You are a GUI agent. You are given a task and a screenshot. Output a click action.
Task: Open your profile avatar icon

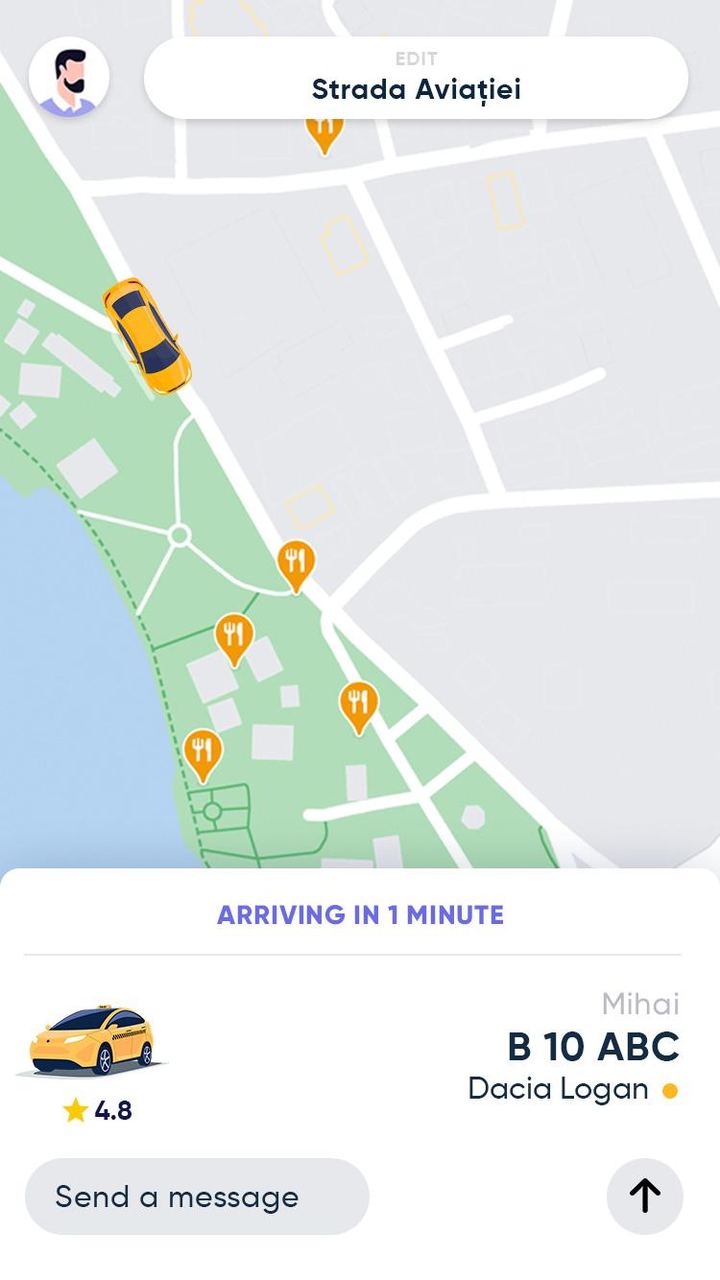click(x=73, y=77)
